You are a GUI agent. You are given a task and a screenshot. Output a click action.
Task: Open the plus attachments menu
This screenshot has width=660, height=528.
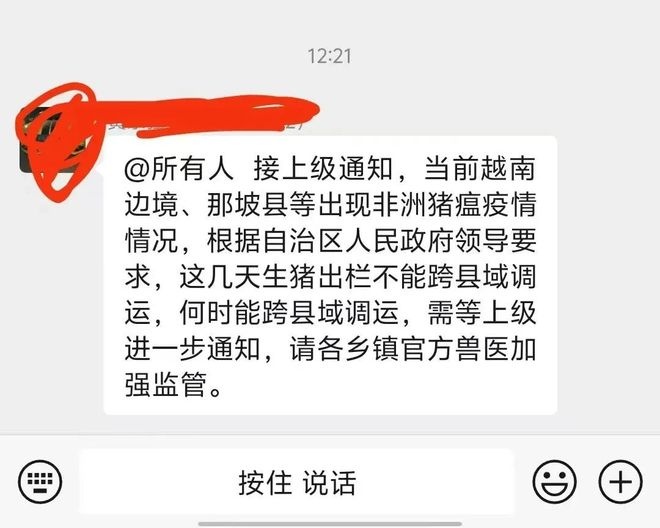click(619, 483)
